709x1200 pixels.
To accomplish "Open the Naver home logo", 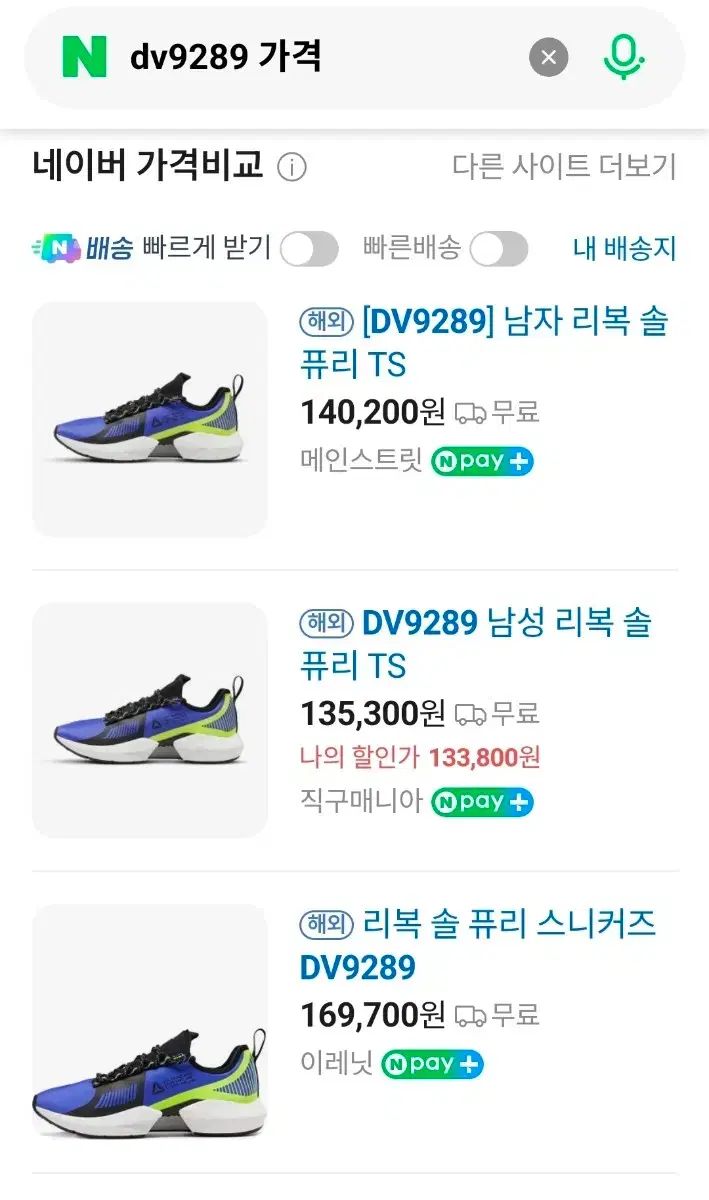I will click(85, 58).
